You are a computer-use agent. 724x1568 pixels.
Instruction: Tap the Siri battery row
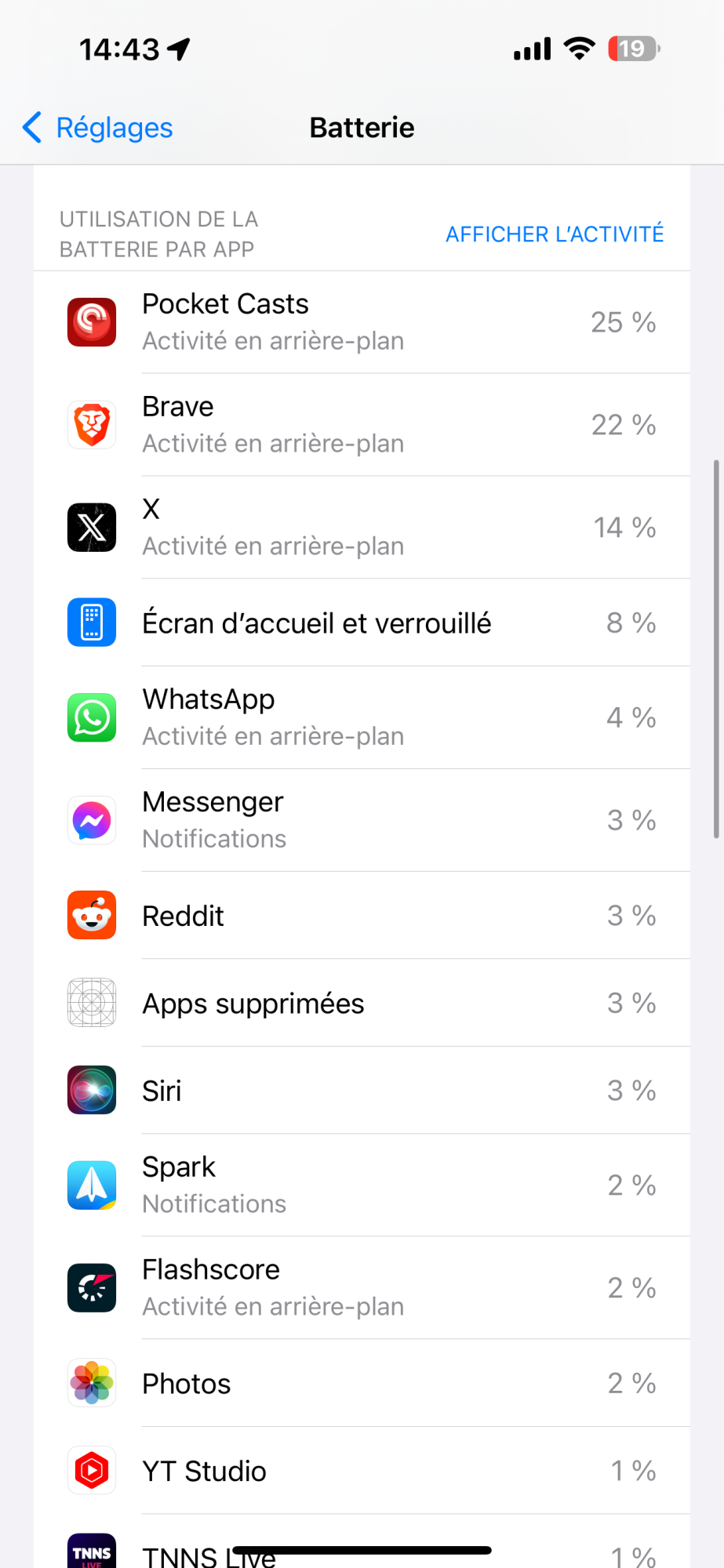click(x=362, y=1091)
